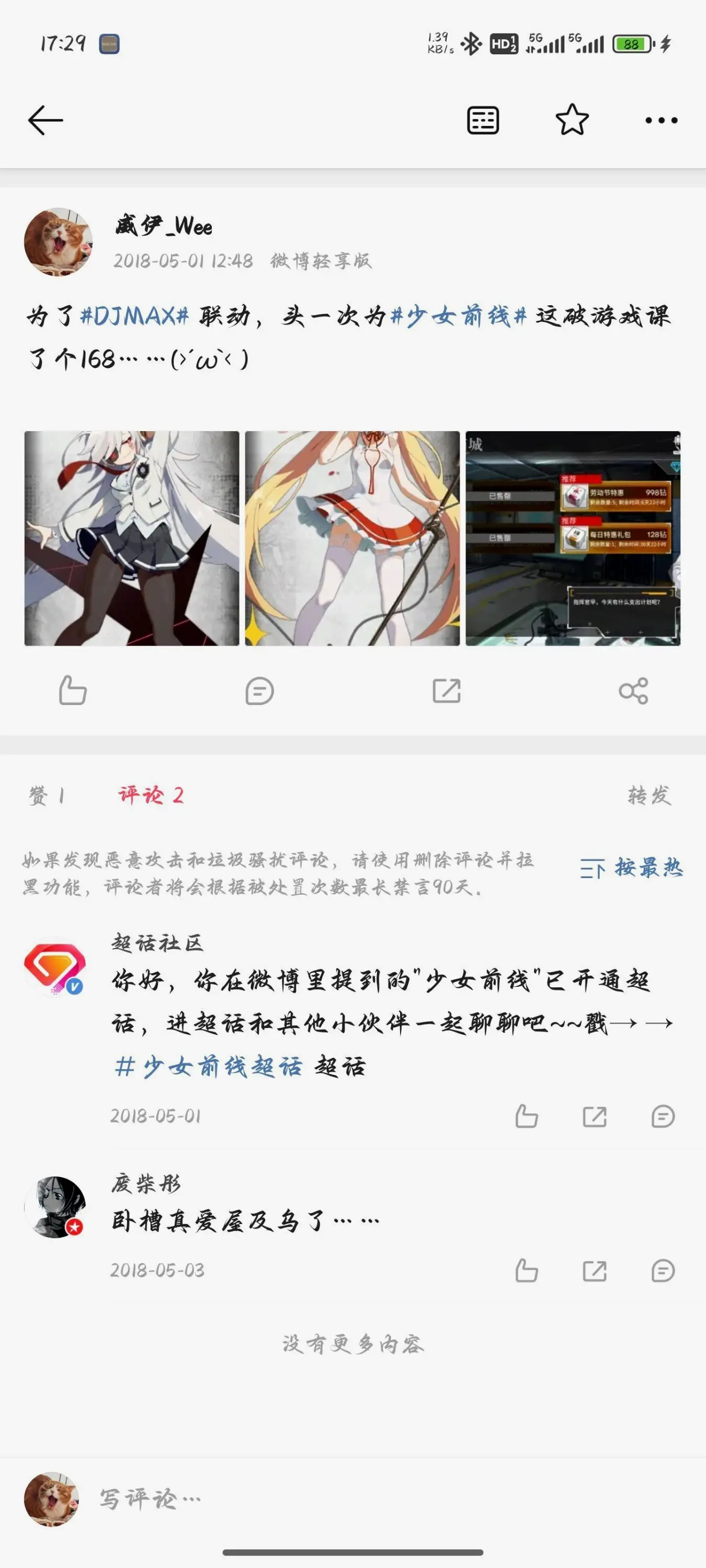Open the #DJMAX# hashtag link

click(x=134, y=316)
